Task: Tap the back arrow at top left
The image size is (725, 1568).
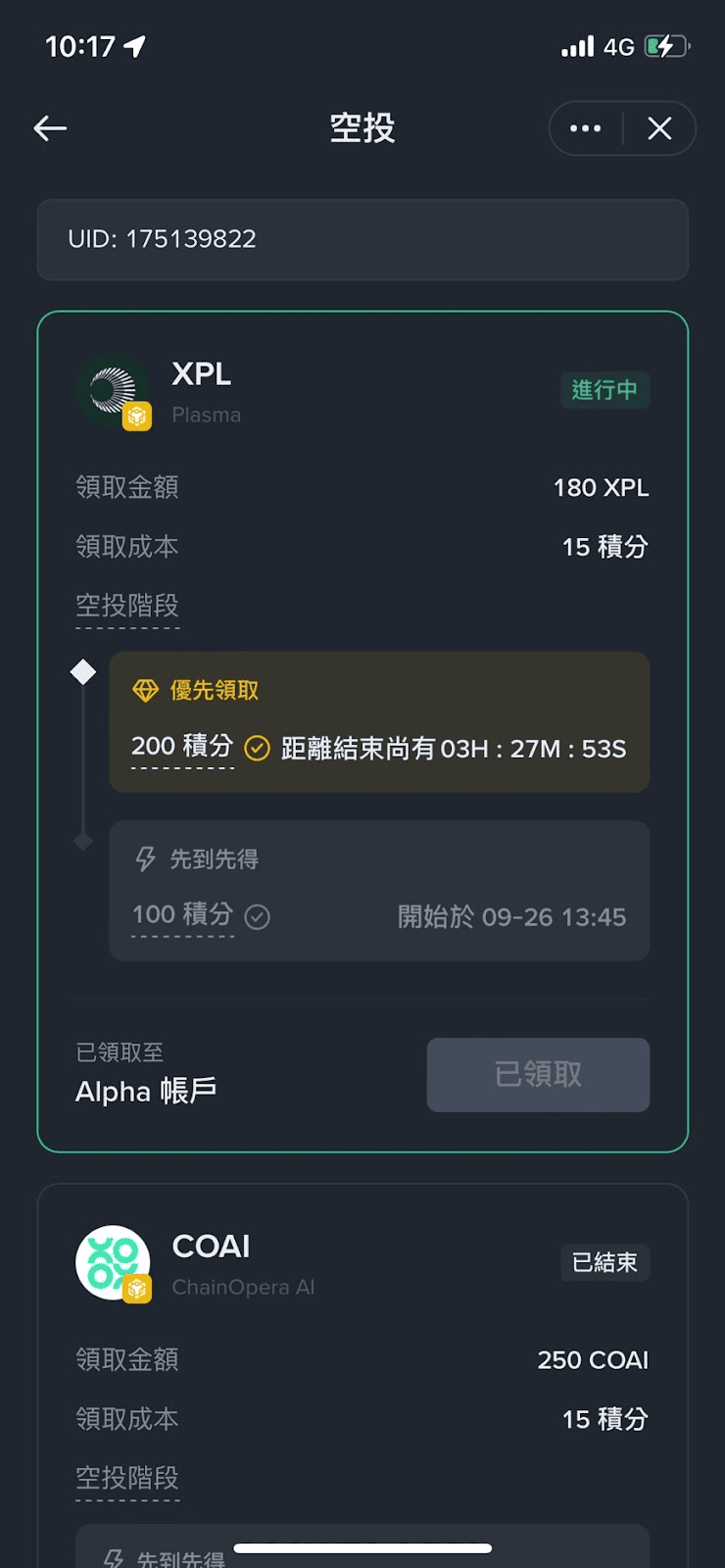Action: click(49, 128)
